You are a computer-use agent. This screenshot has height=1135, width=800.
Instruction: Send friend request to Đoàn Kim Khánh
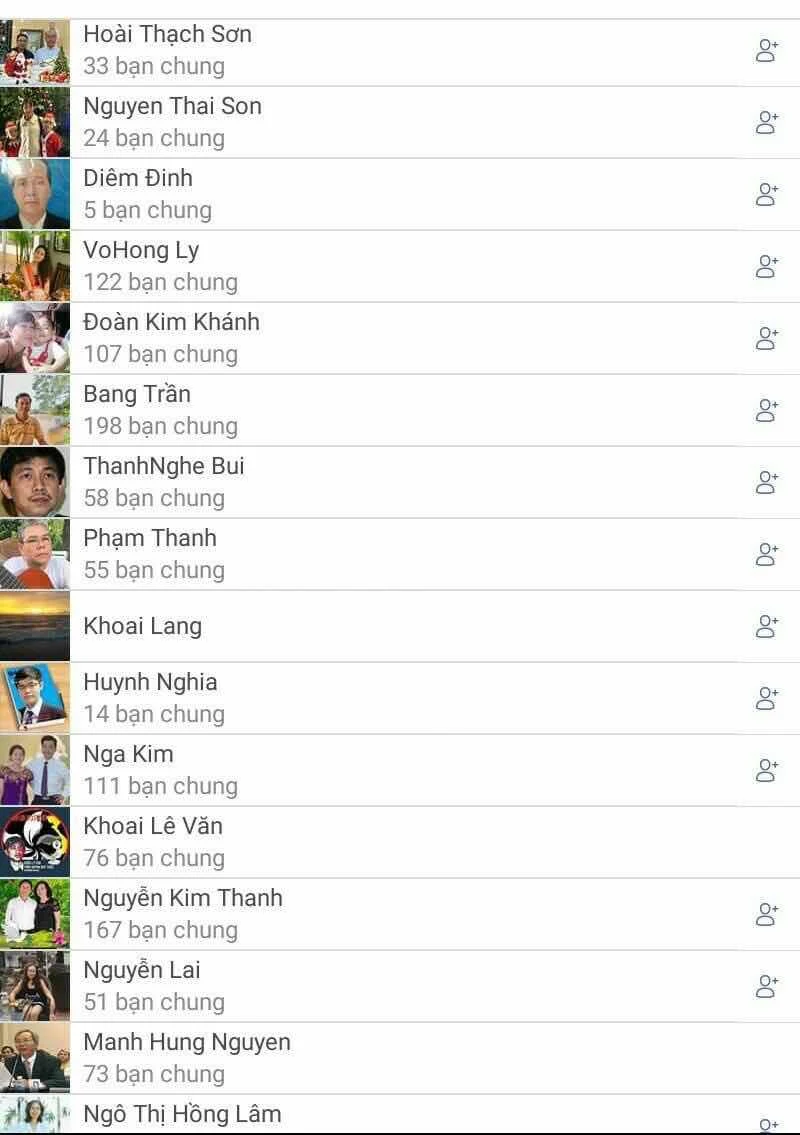point(767,339)
